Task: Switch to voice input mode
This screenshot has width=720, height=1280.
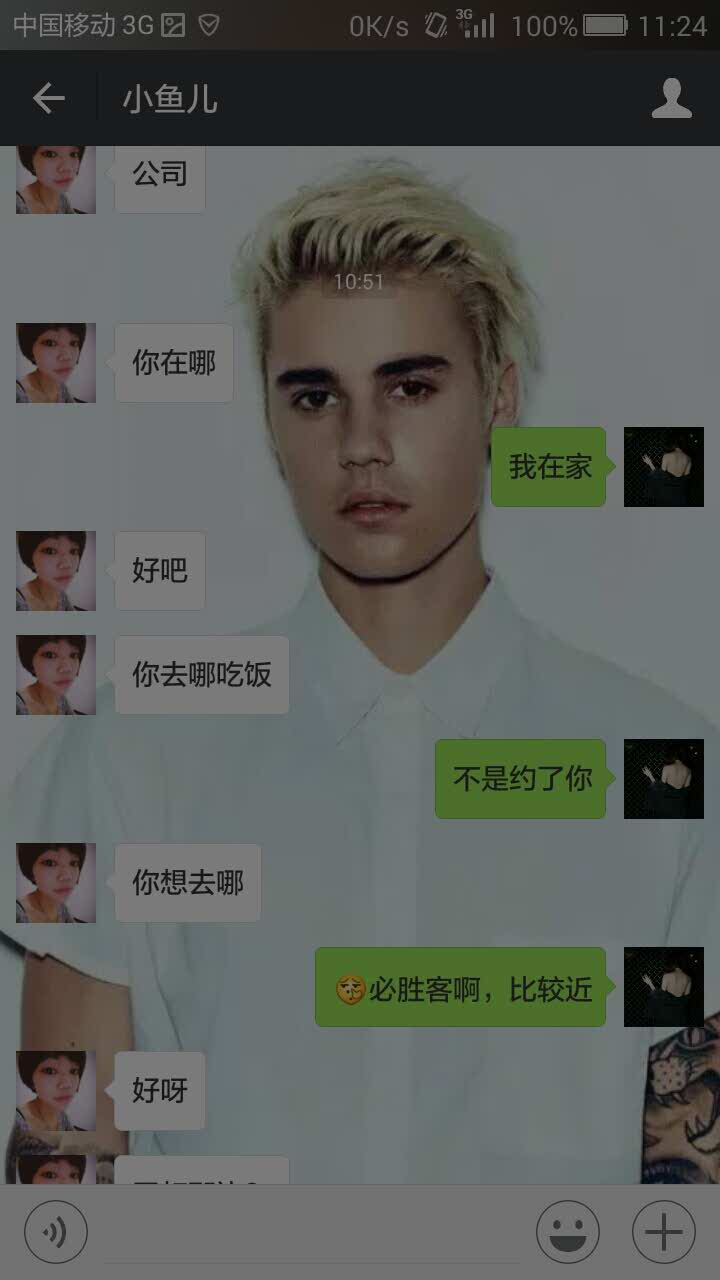Action: pos(56,1232)
